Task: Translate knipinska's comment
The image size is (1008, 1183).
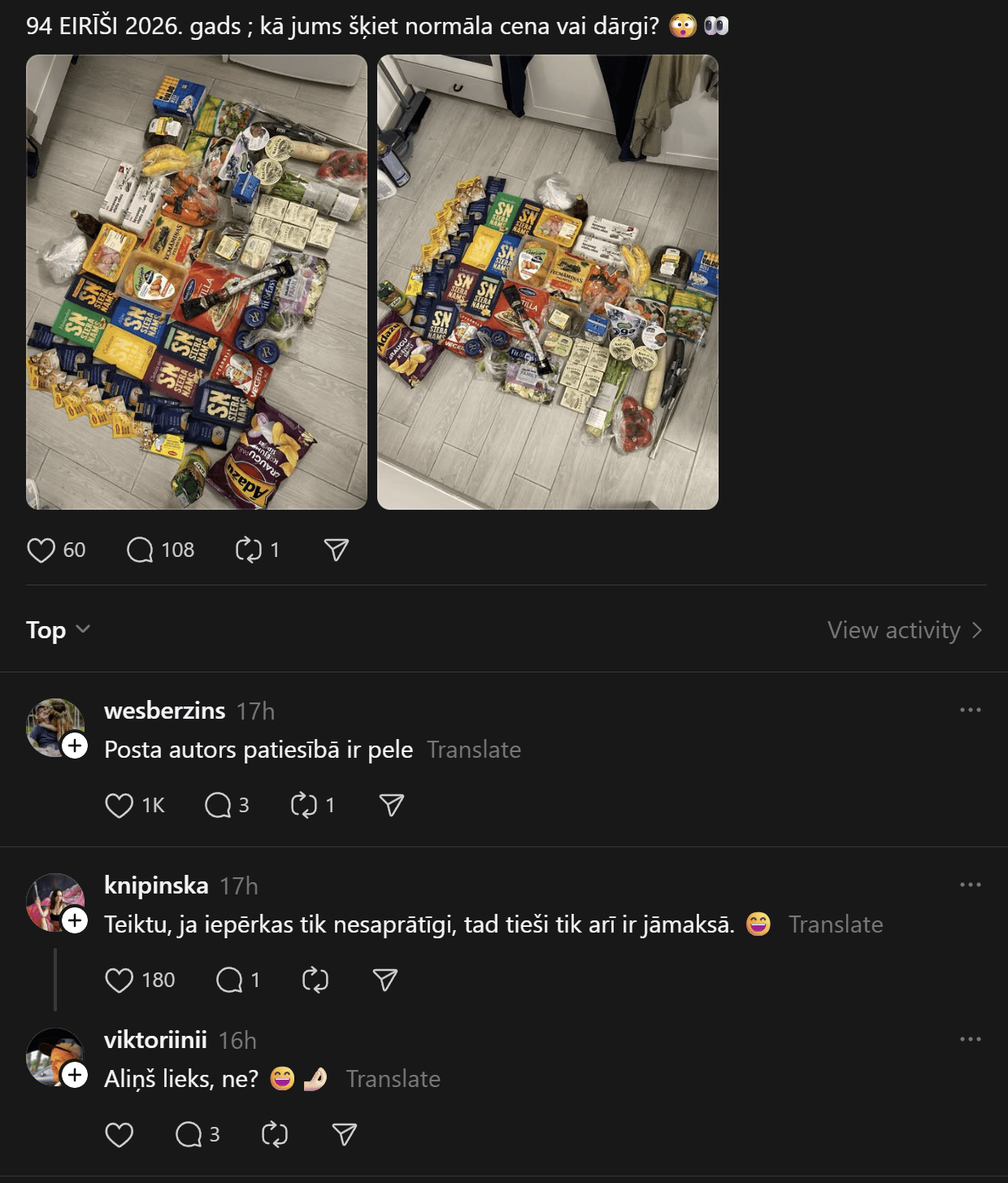Action: pyautogui.click(x=836, y=924)
